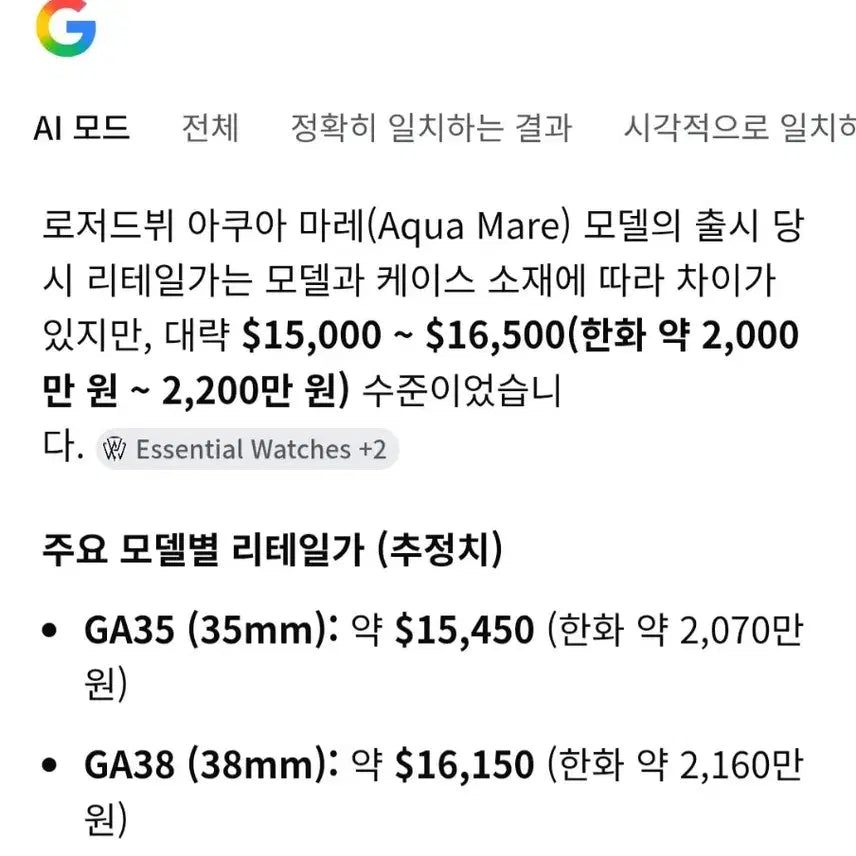
Task: Open the 정확히 일치하는 결과 tab
Action: point(431,128)
